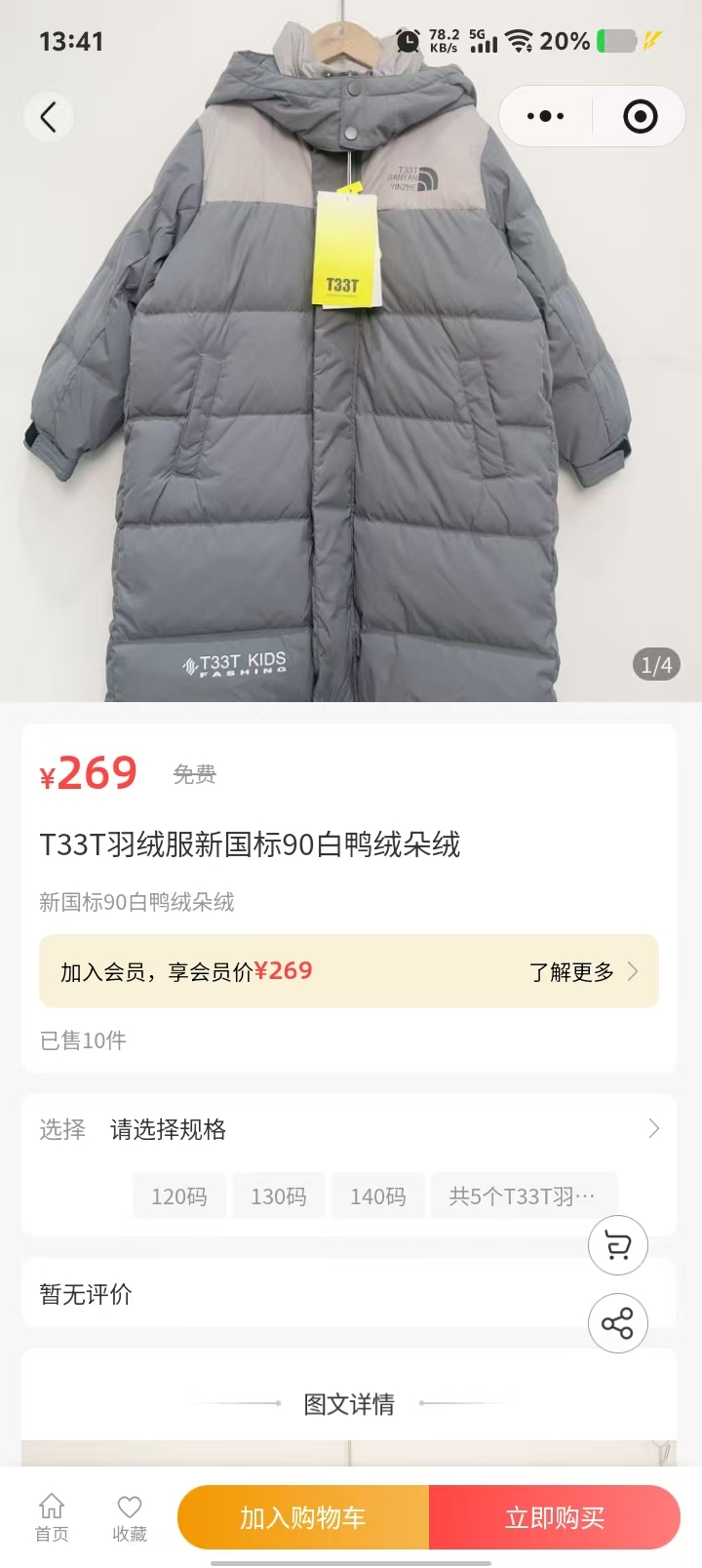Close the mini-program with the circle icon
The width and height of the screenshot is (702, 1568).
click(640, 117)
